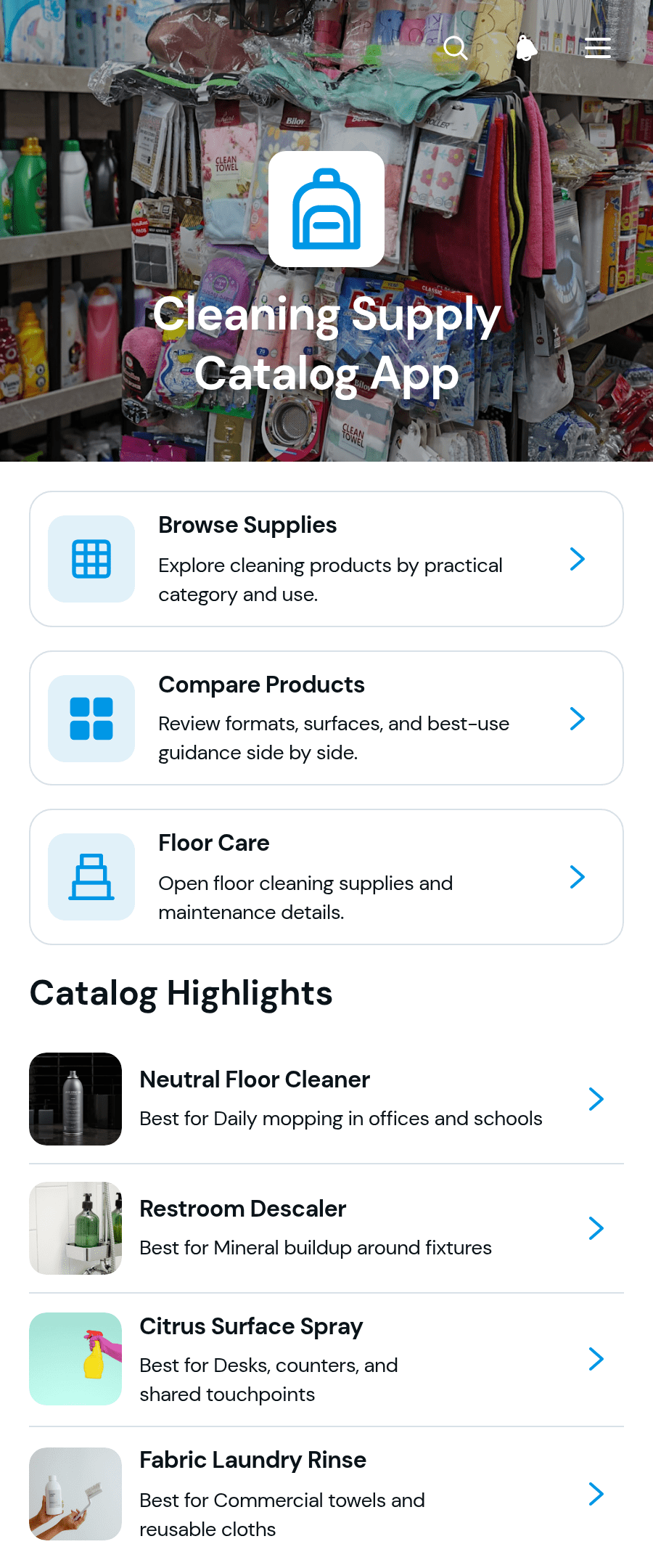653x1568 pixels.
Task: Open the search icon
Action: [456, 48]
